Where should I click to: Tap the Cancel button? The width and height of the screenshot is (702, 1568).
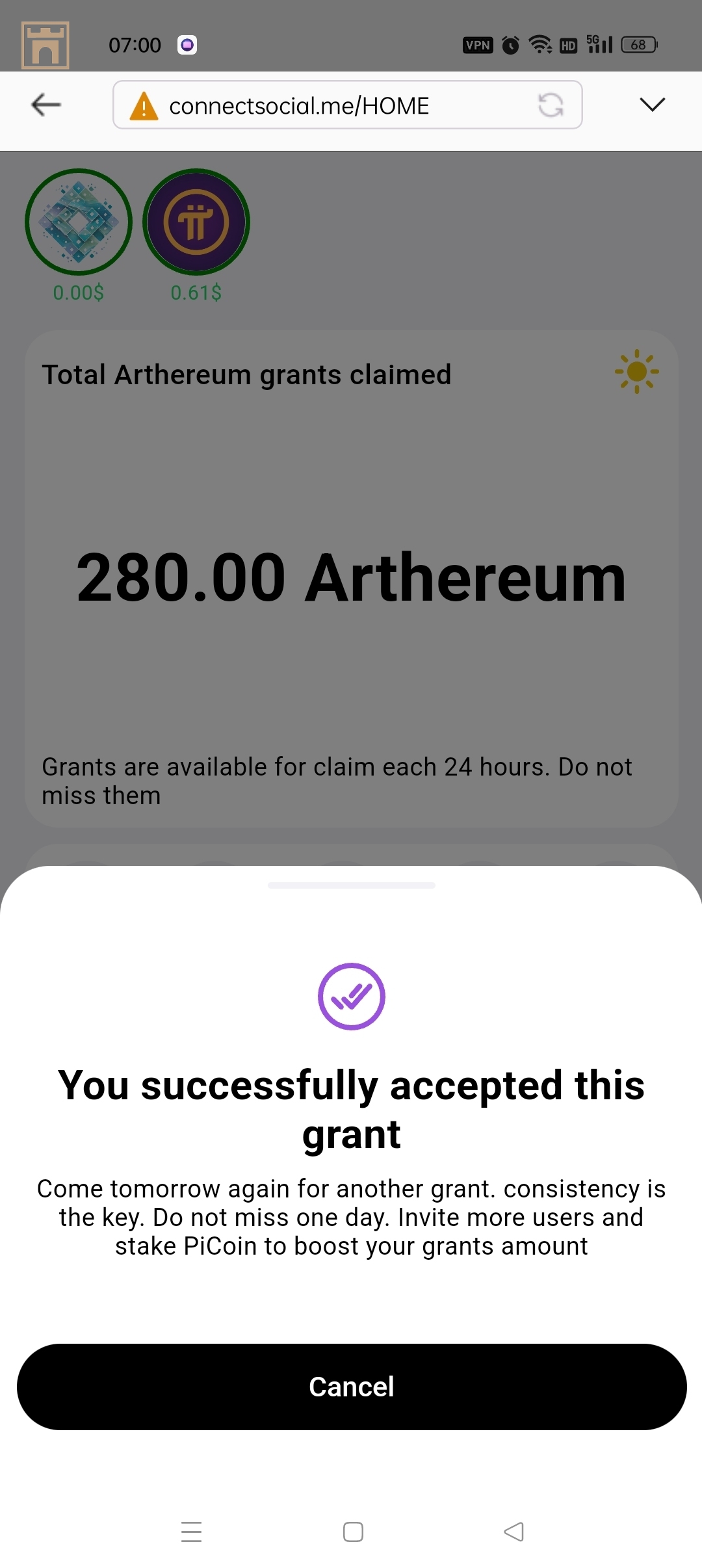351,1386
